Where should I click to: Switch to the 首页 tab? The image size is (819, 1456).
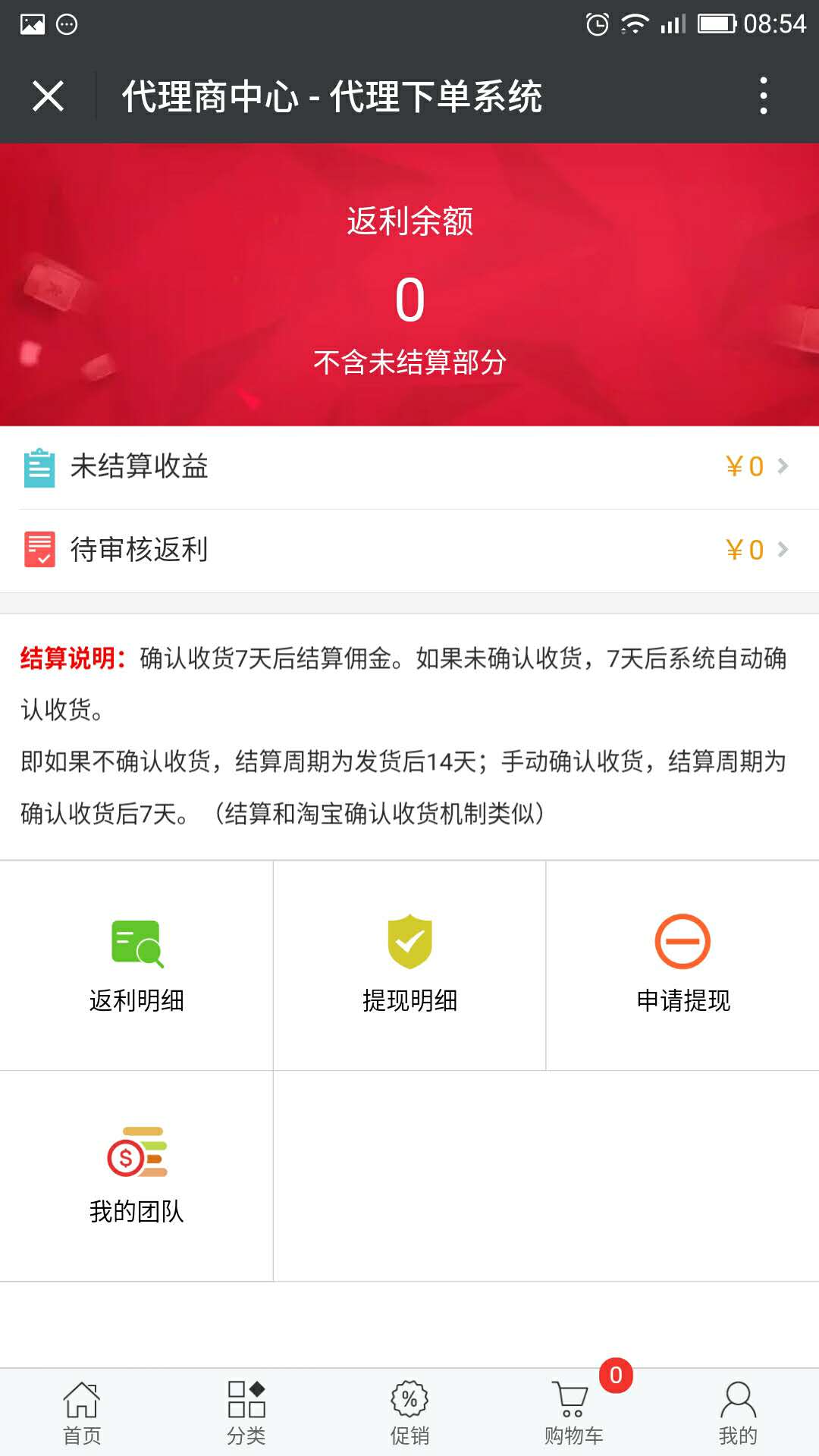(82, 1412)
